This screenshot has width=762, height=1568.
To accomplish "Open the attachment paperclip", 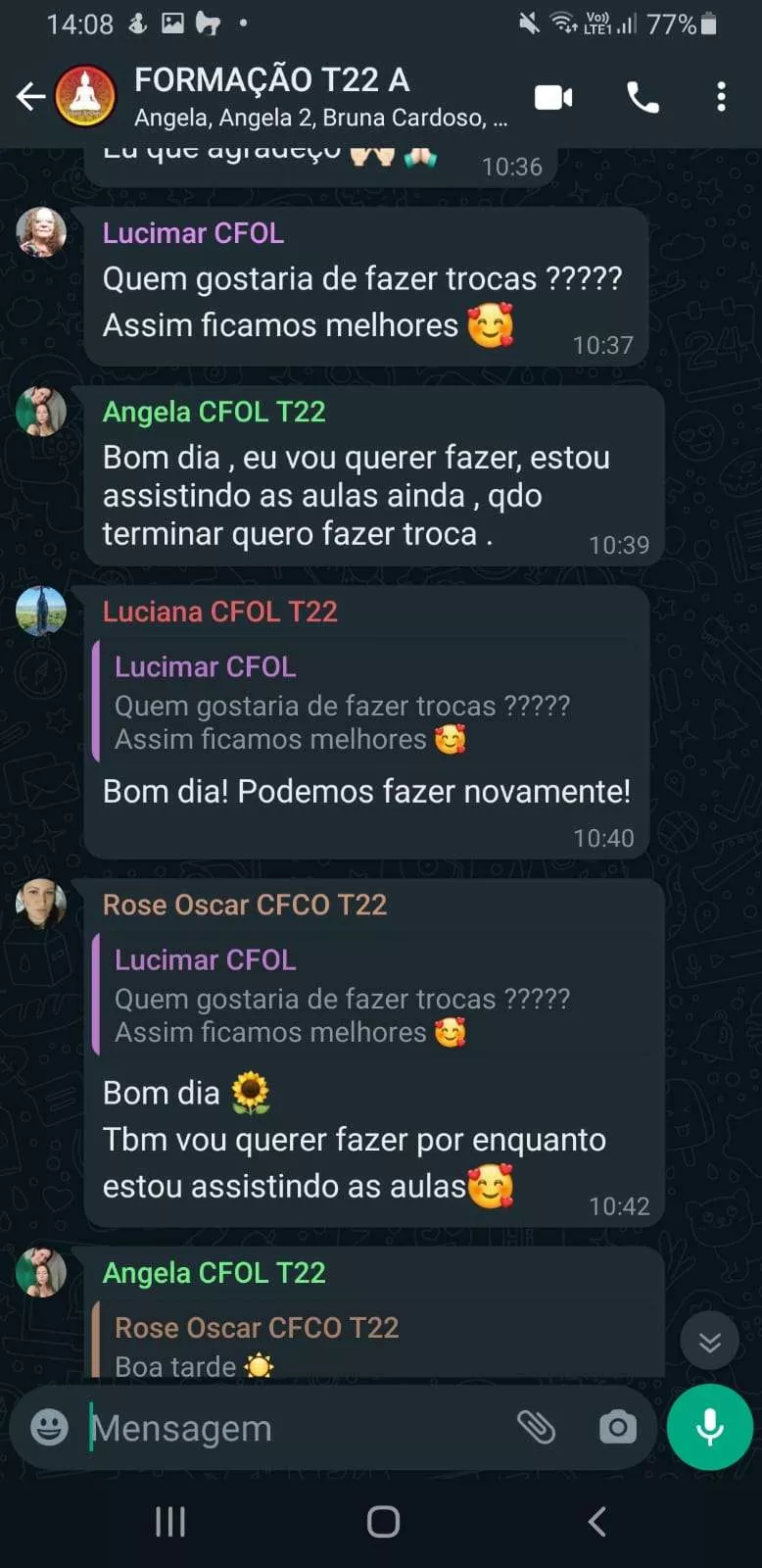I will click(x=536, y=1427).
